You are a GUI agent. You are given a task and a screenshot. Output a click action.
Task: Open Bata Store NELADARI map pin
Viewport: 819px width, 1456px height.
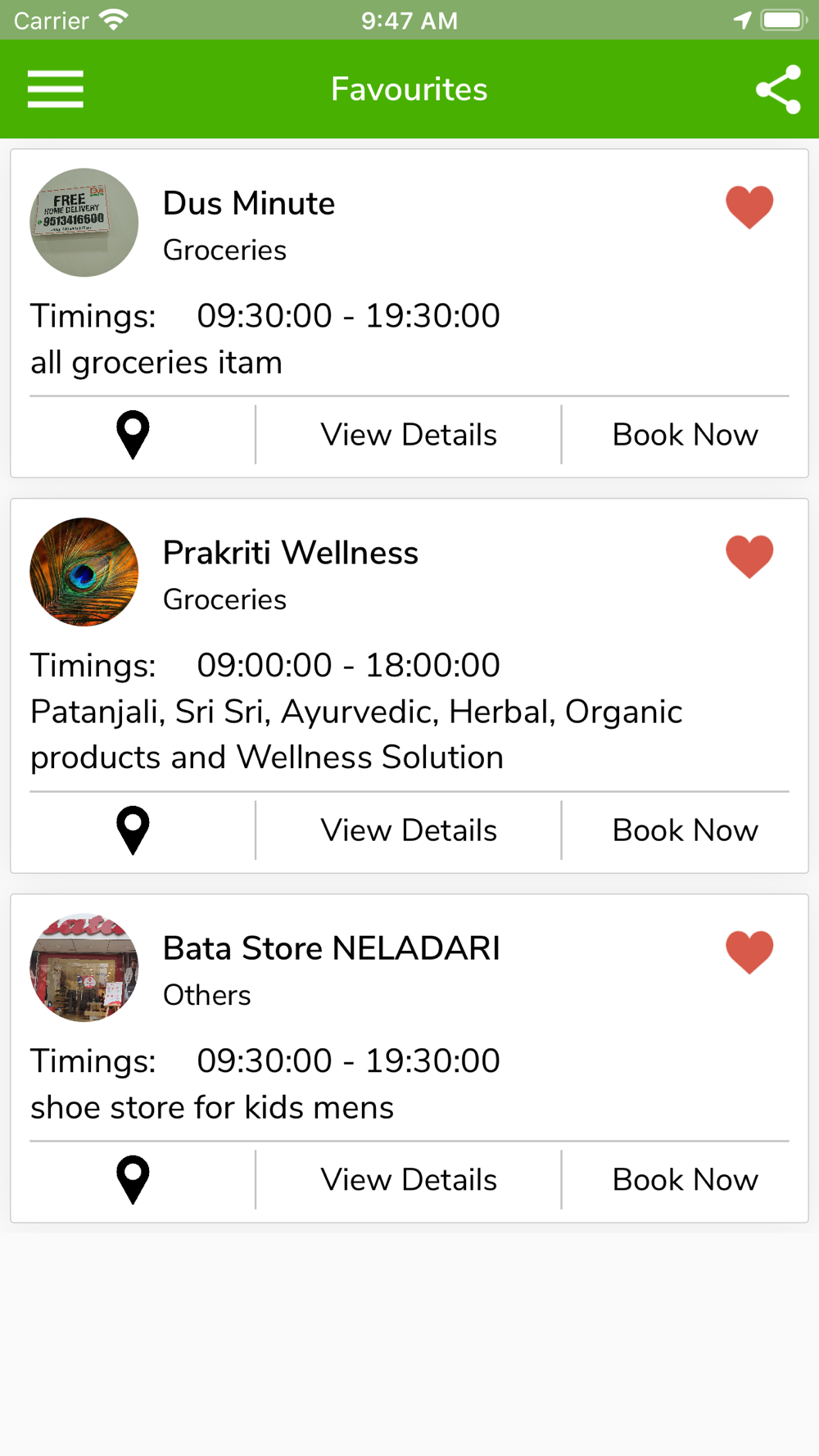point(133,1180)
